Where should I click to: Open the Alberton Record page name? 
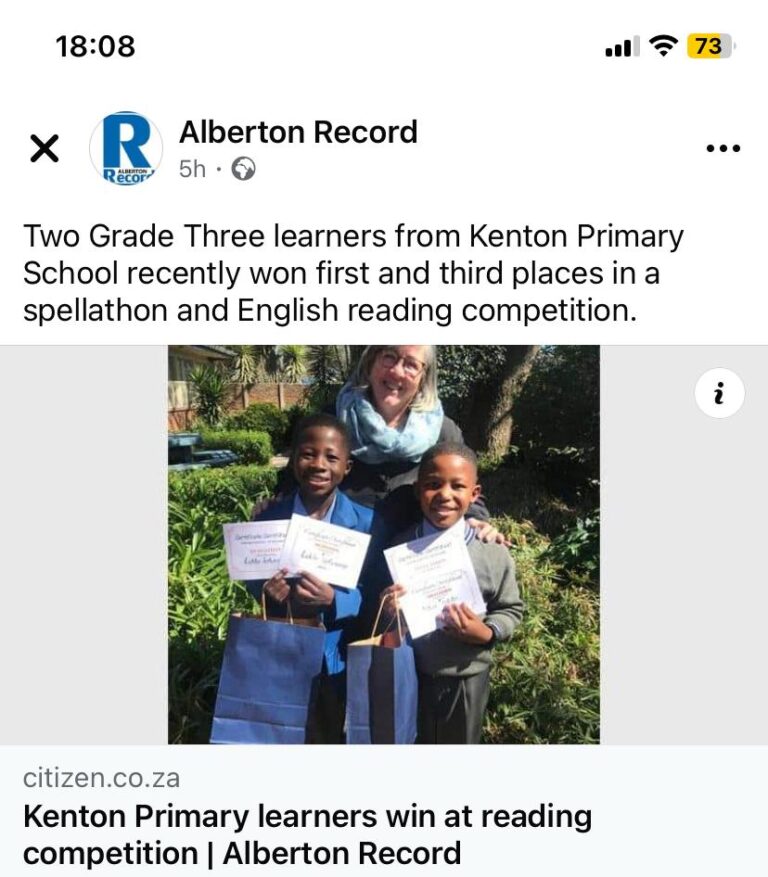(297, 132)
